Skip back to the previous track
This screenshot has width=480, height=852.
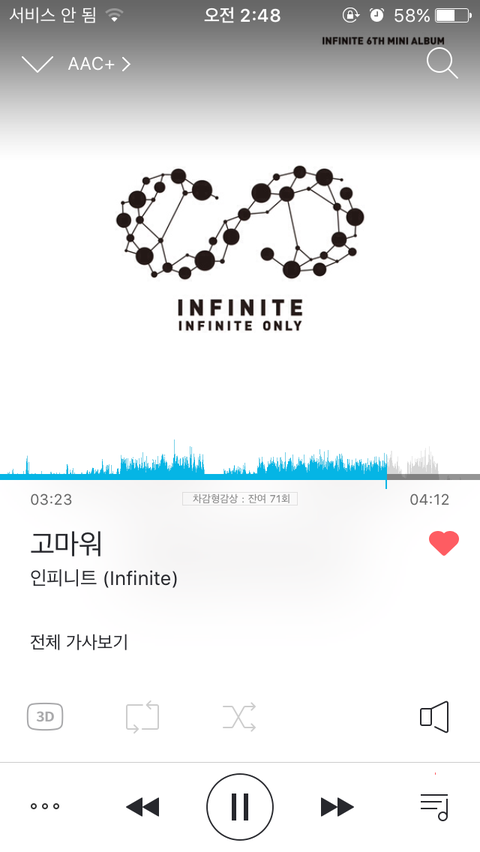(142, 807)
